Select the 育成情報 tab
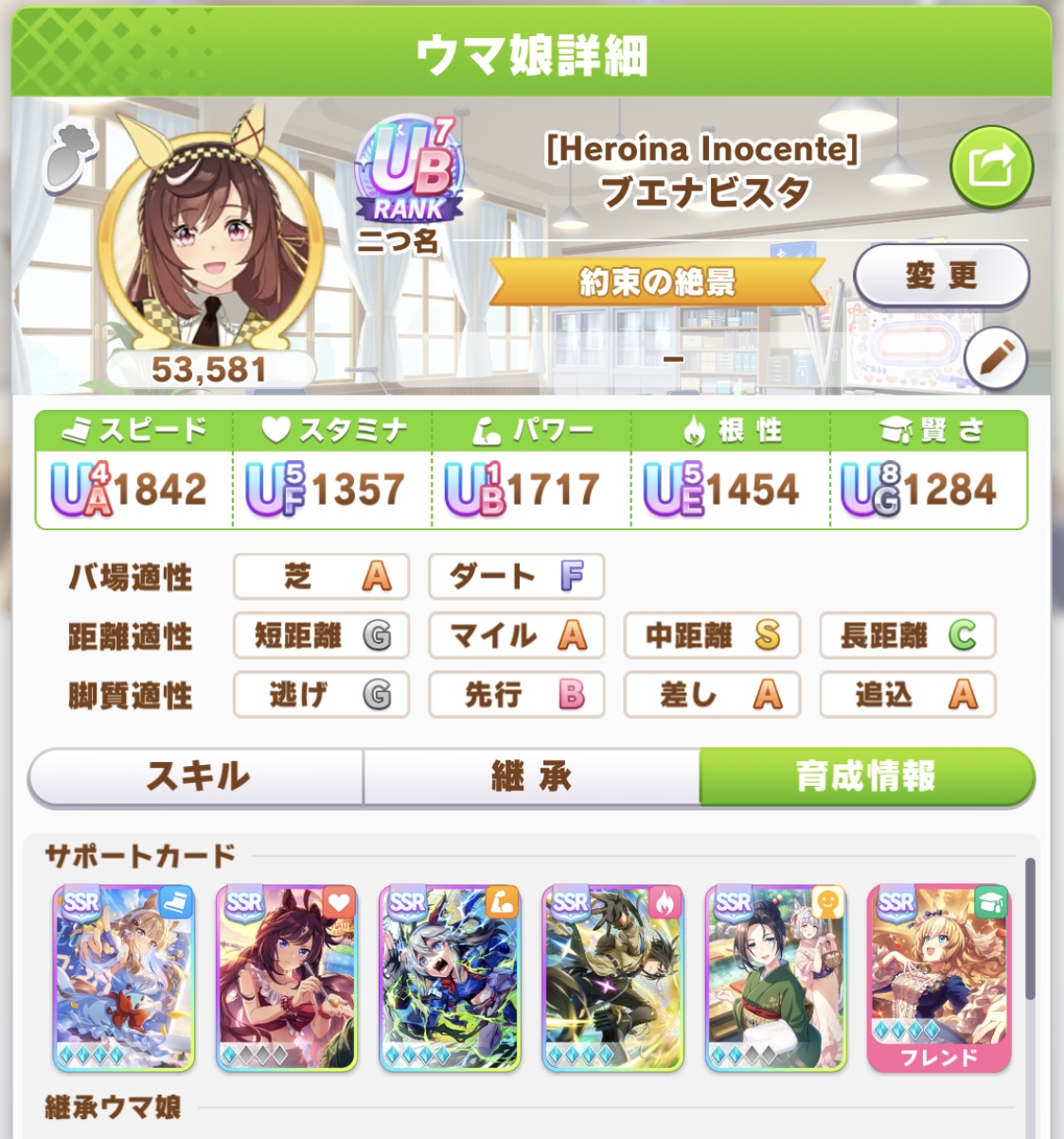The image size is (1064, 1139). point(865,777)
